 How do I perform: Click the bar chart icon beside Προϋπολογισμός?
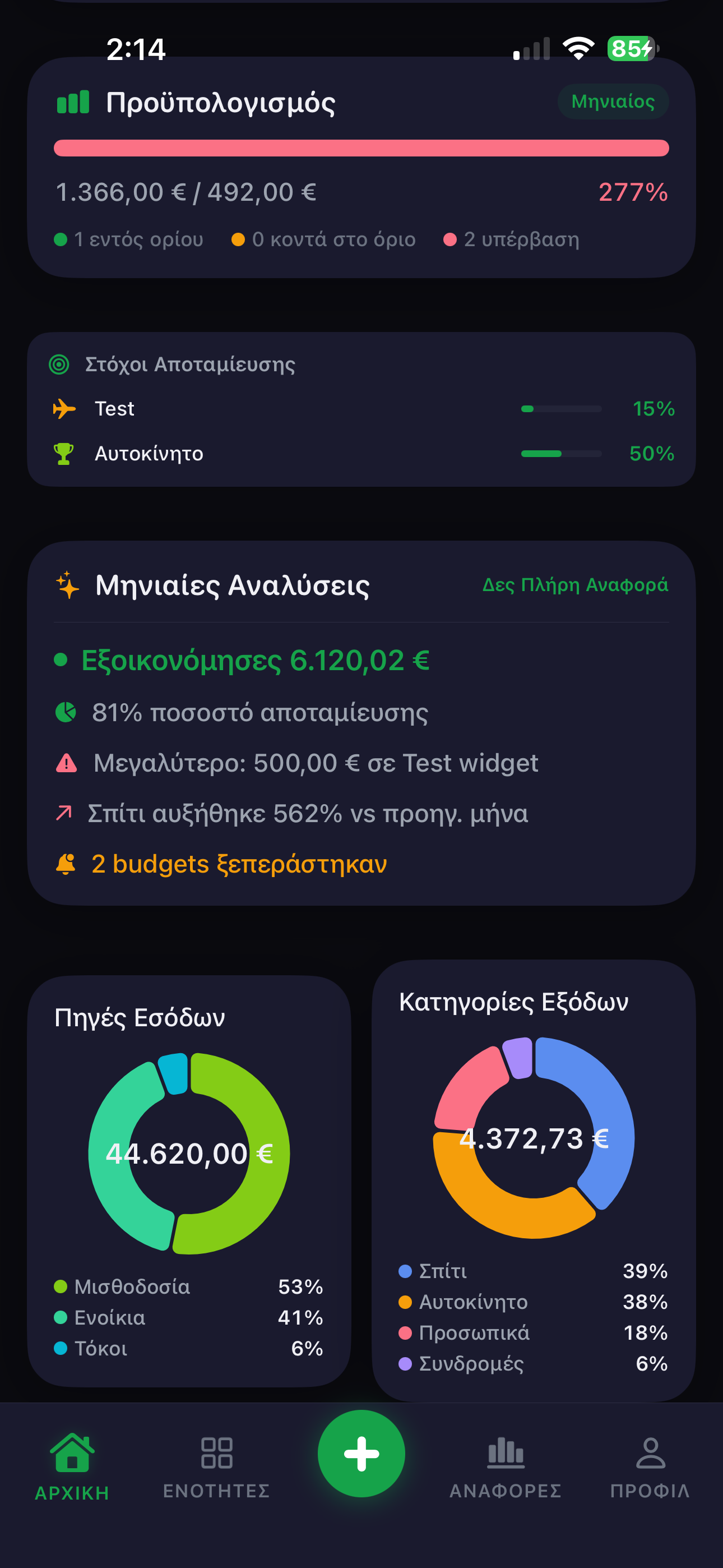pyautogui.click(x=72, y=102)
